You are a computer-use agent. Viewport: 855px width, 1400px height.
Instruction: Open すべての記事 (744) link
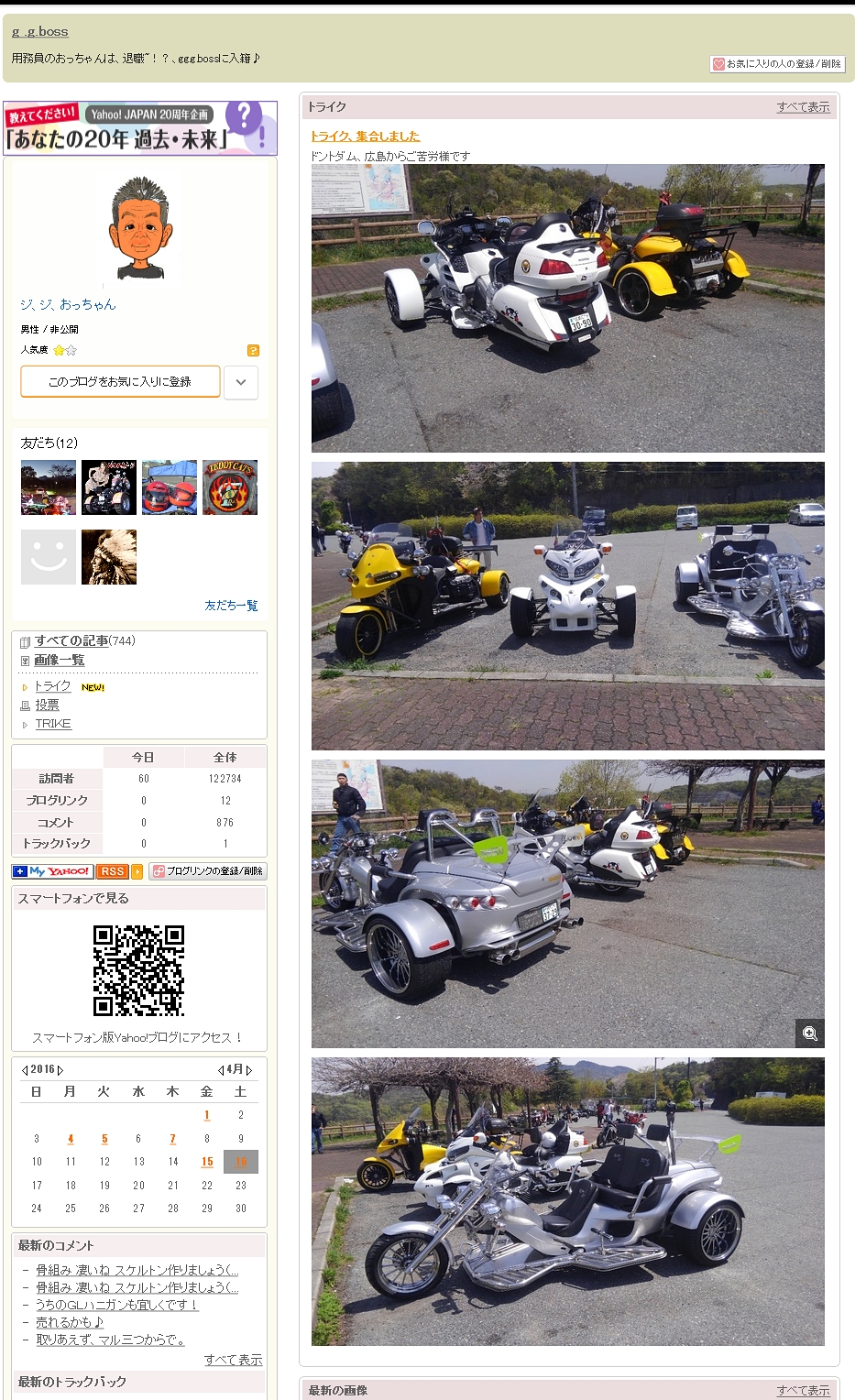(x=71, y=640)
